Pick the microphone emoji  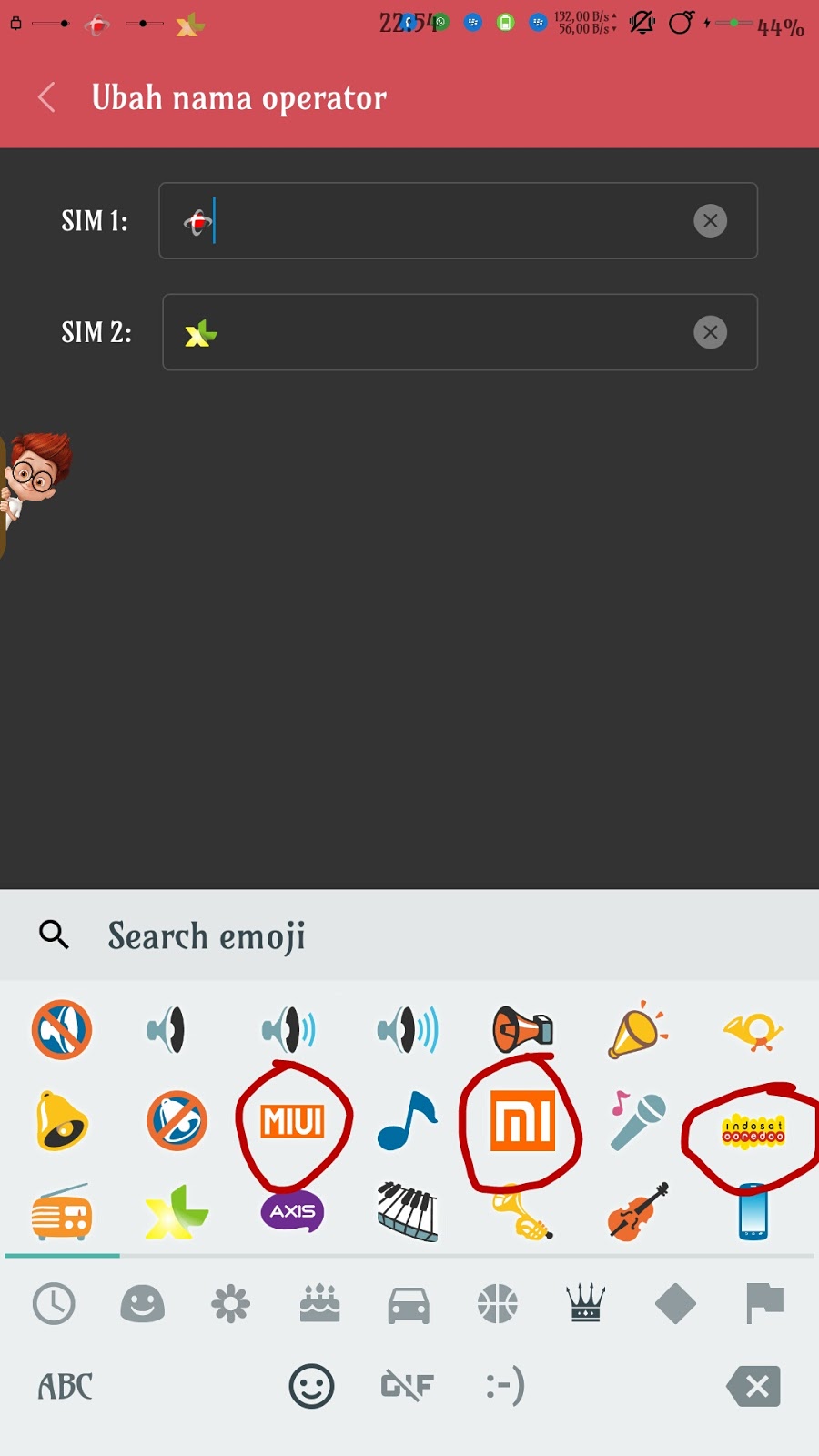(x=638, y=1122)
